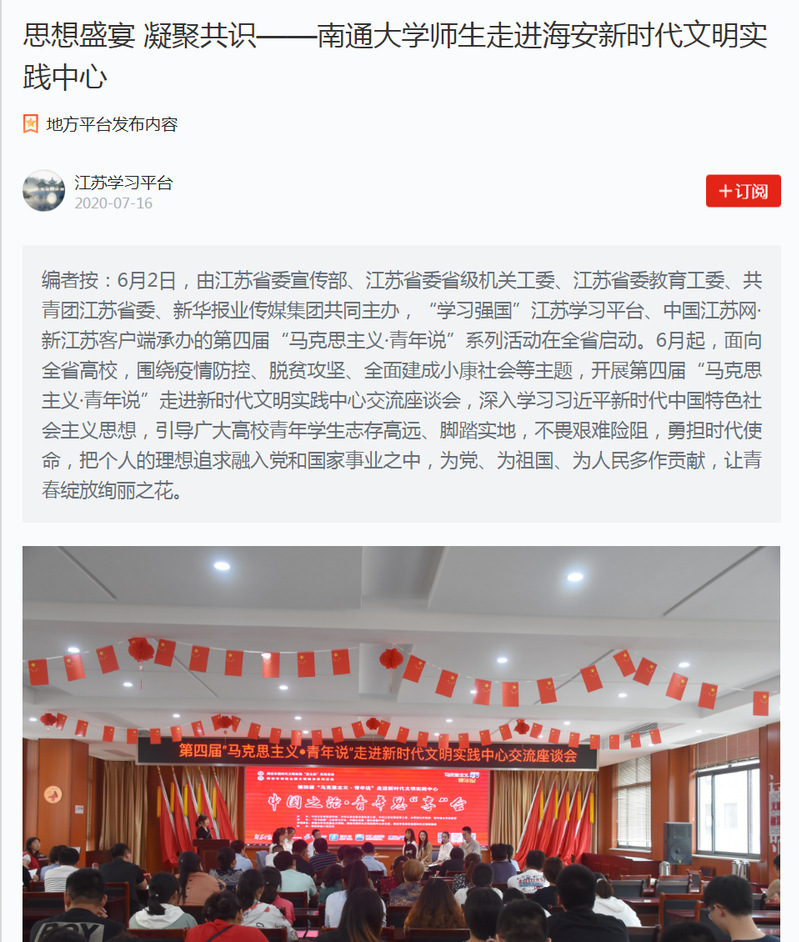The image size is (799, 942).
Task: Tap the 江苏学习平台 avatar
Action: 44,191
